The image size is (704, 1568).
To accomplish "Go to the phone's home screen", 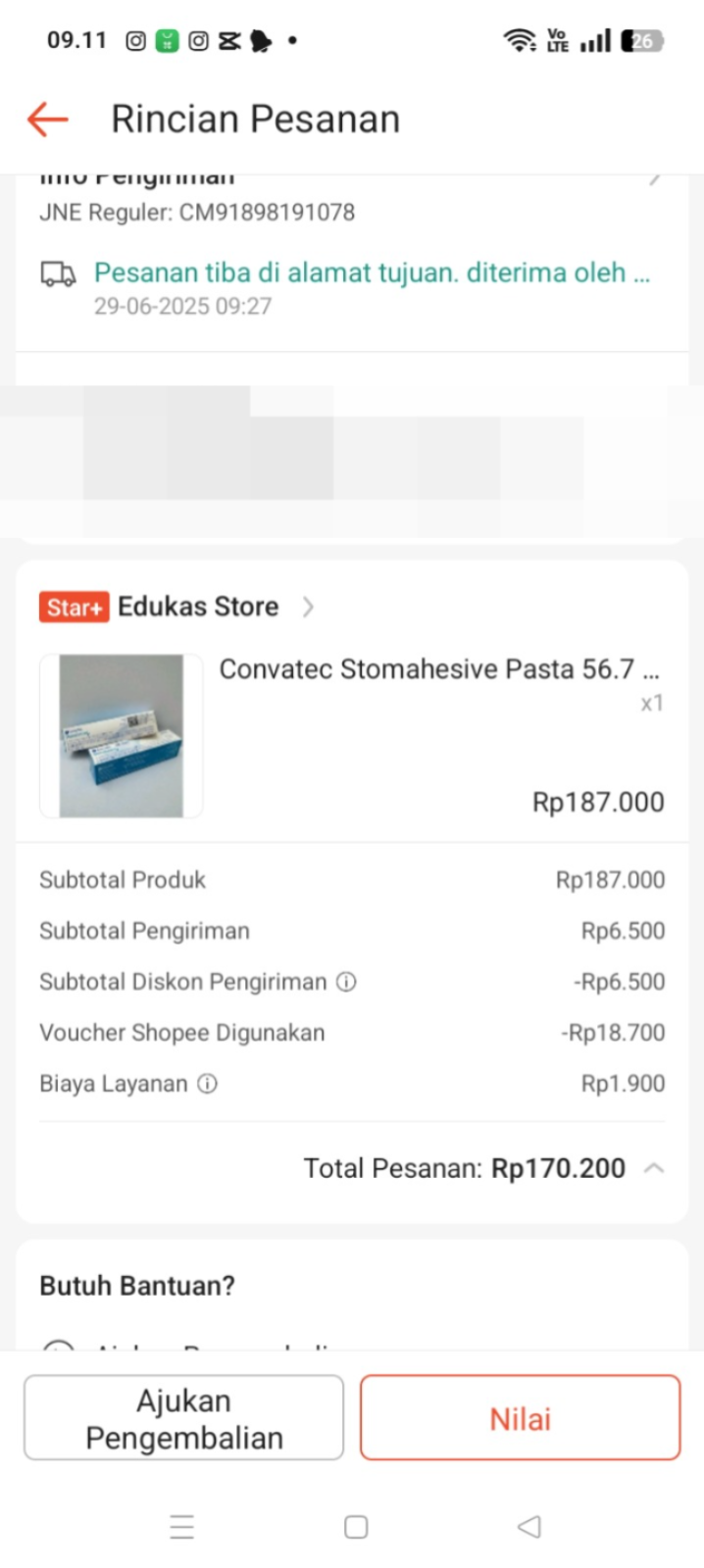I will 356,1527.
